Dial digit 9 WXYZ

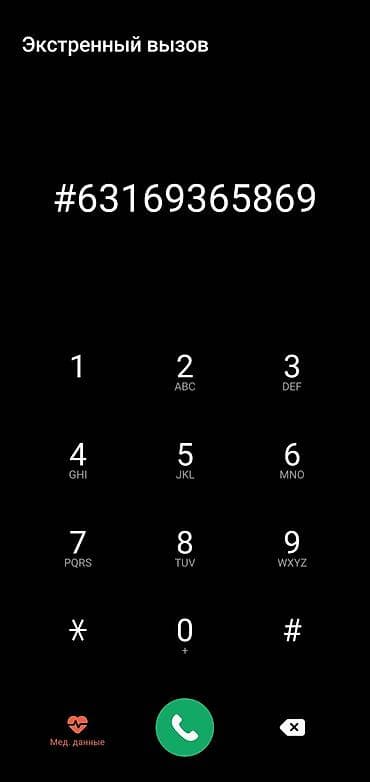pos(292,549)
